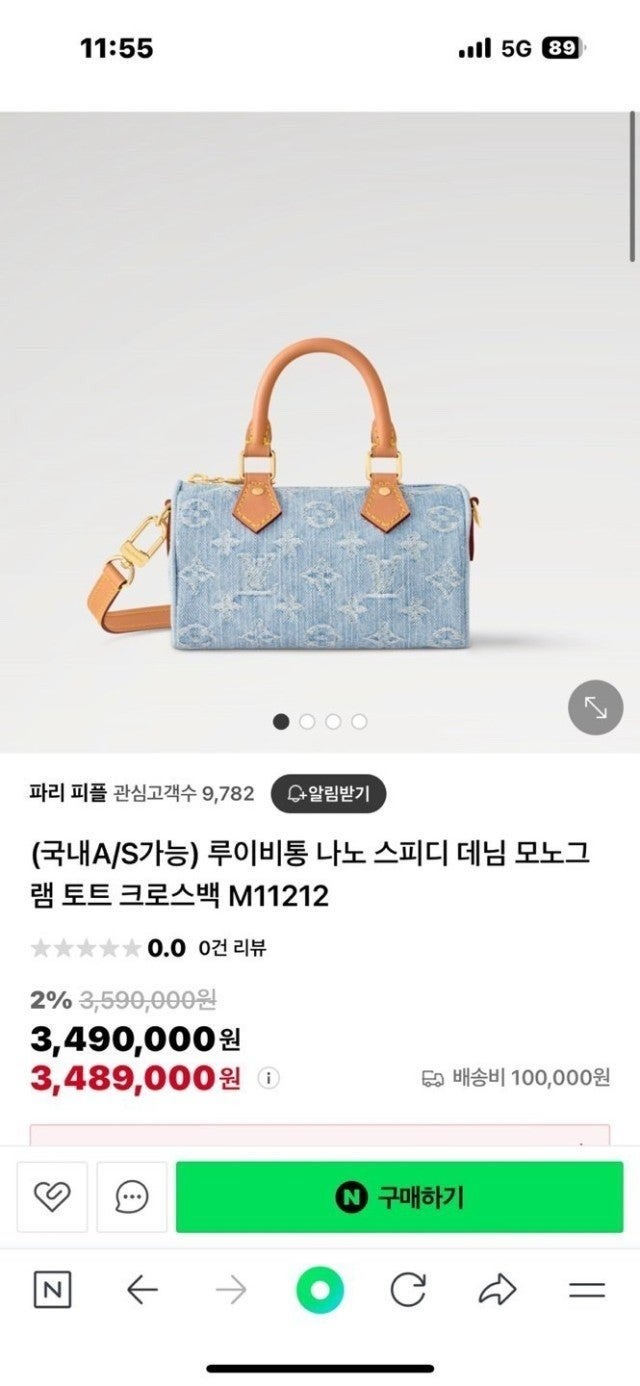Image resolution: width=640 pixels, height=1386 pixels.
Task: Open Naver home via N icon
Action: (52, 1290)
